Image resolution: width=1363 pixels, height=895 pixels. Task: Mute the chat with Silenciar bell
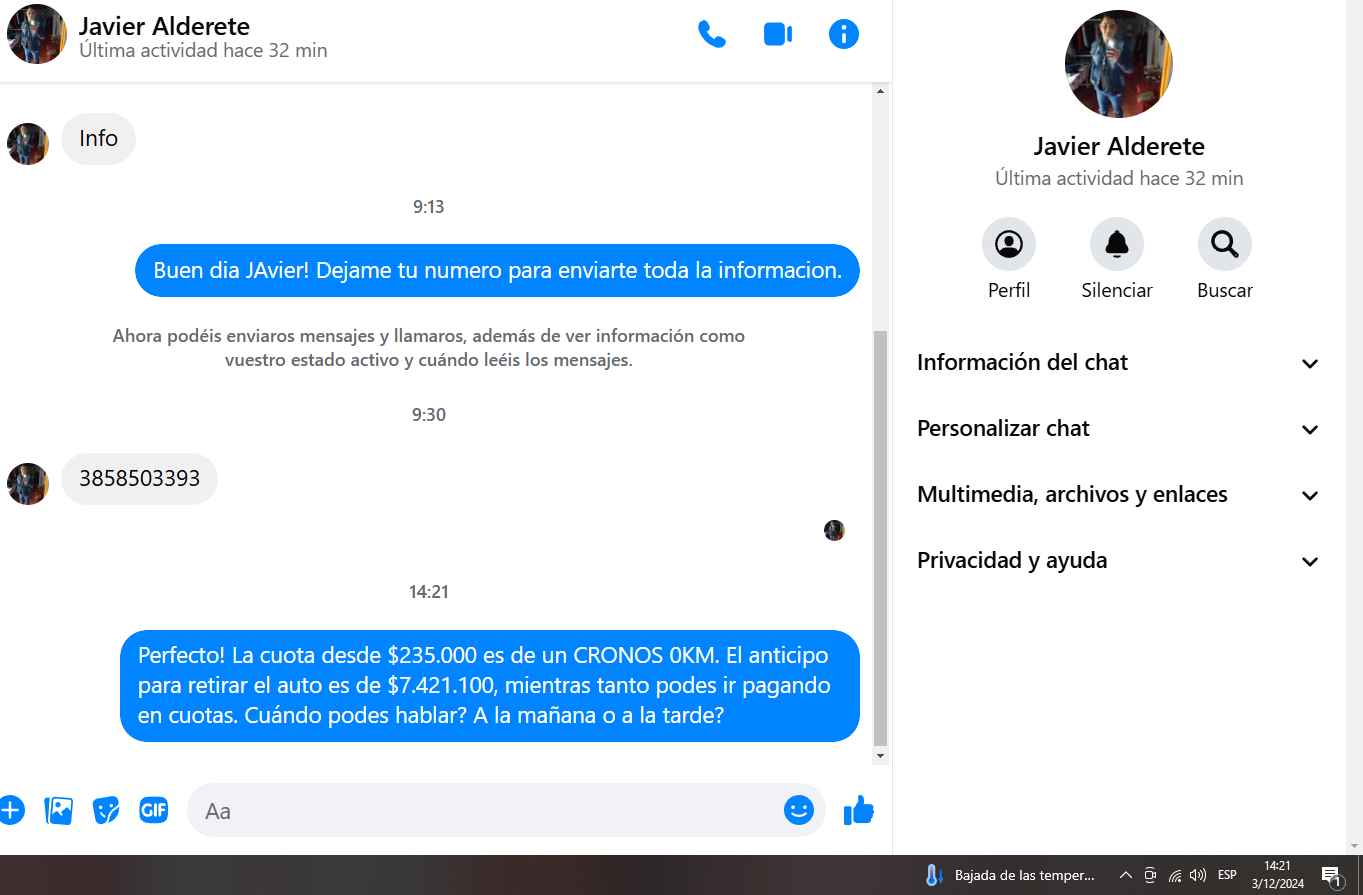click(1116, 244)
